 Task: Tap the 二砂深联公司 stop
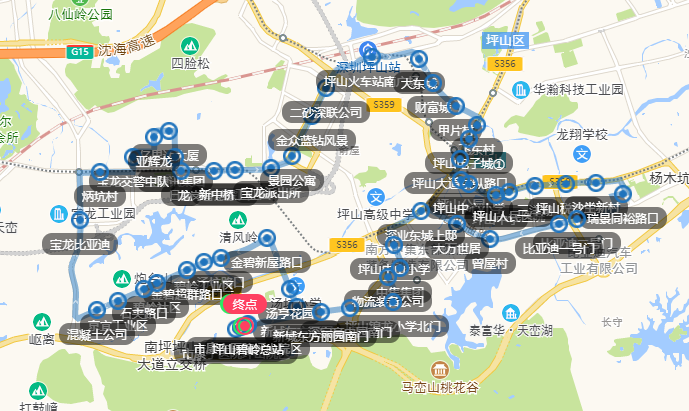325,111
